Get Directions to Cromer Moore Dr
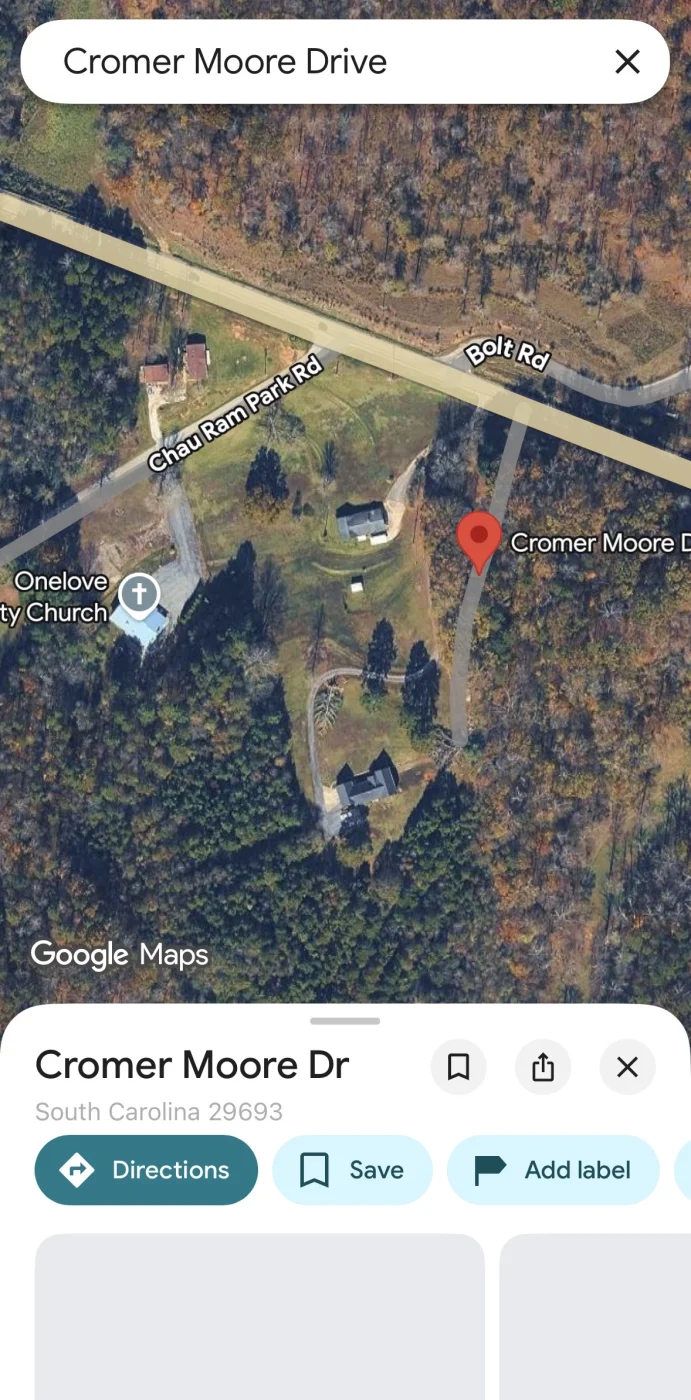The height and width of the screenshot is (1400, 691). point(146,1170)
